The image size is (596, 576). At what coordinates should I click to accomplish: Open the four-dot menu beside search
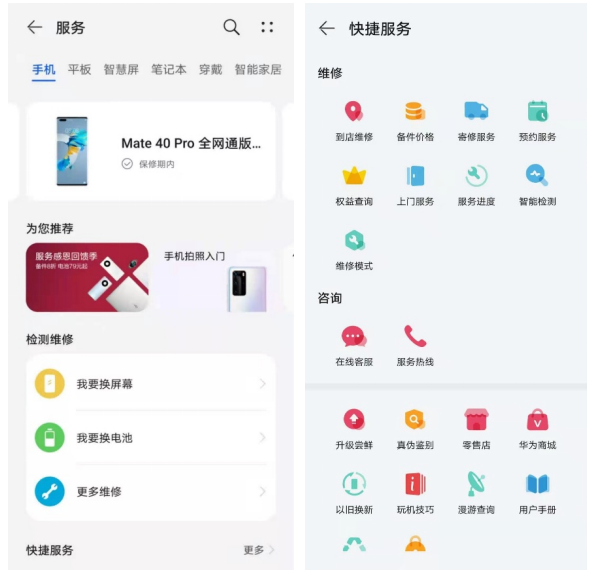267,27
